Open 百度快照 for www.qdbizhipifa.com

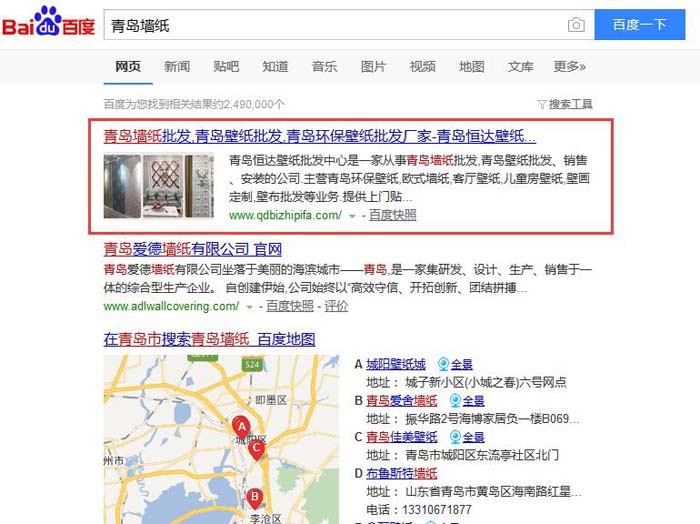tap(392, 215)
